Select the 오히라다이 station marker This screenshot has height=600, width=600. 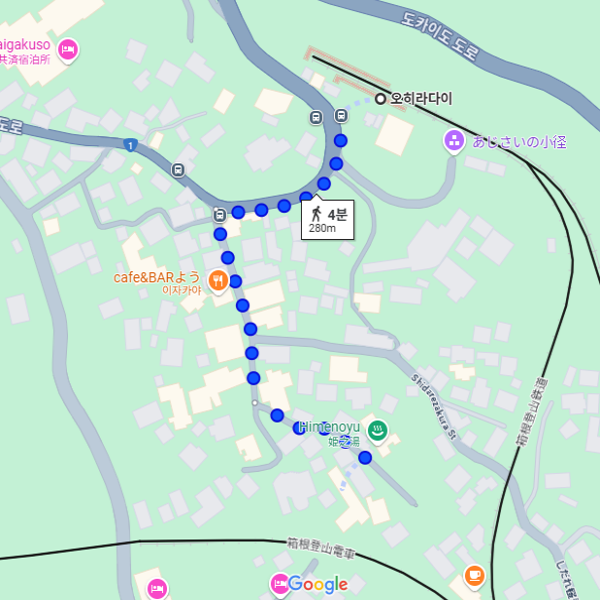point(381,98)
